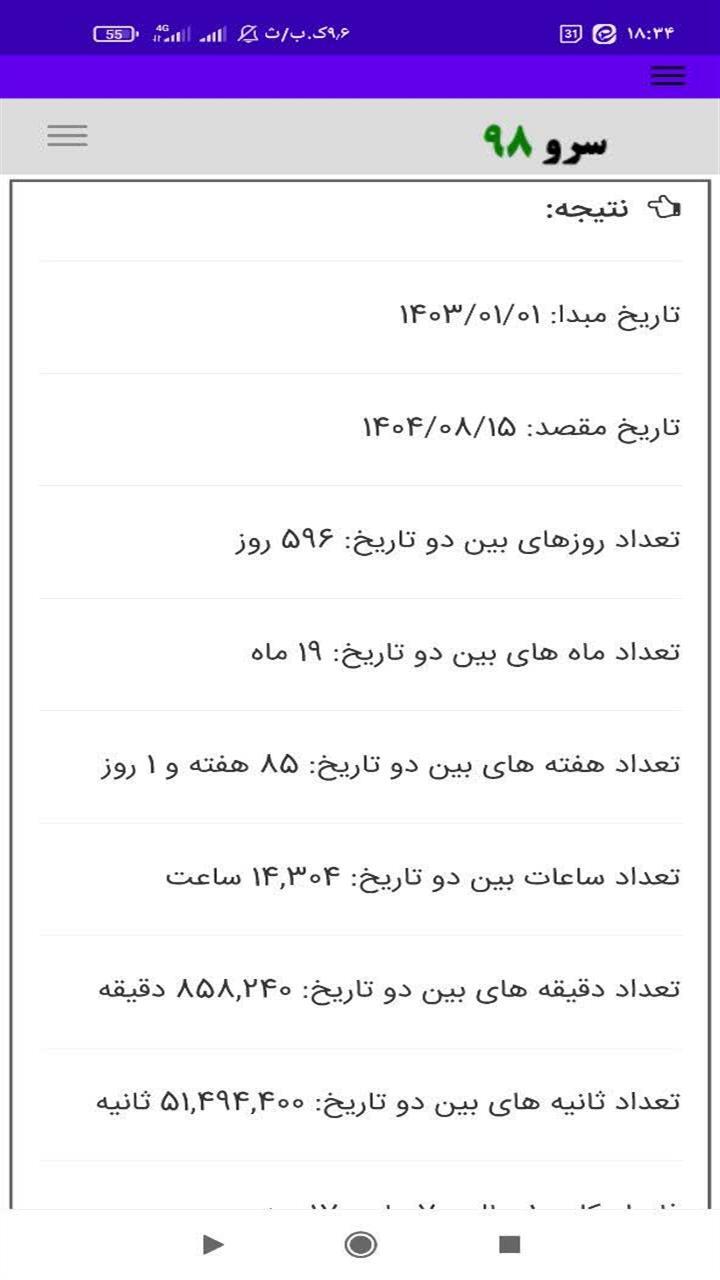Click the hamburger icon on the purple bar
This screenshot has width=720, height=1280.
point(668,76)
